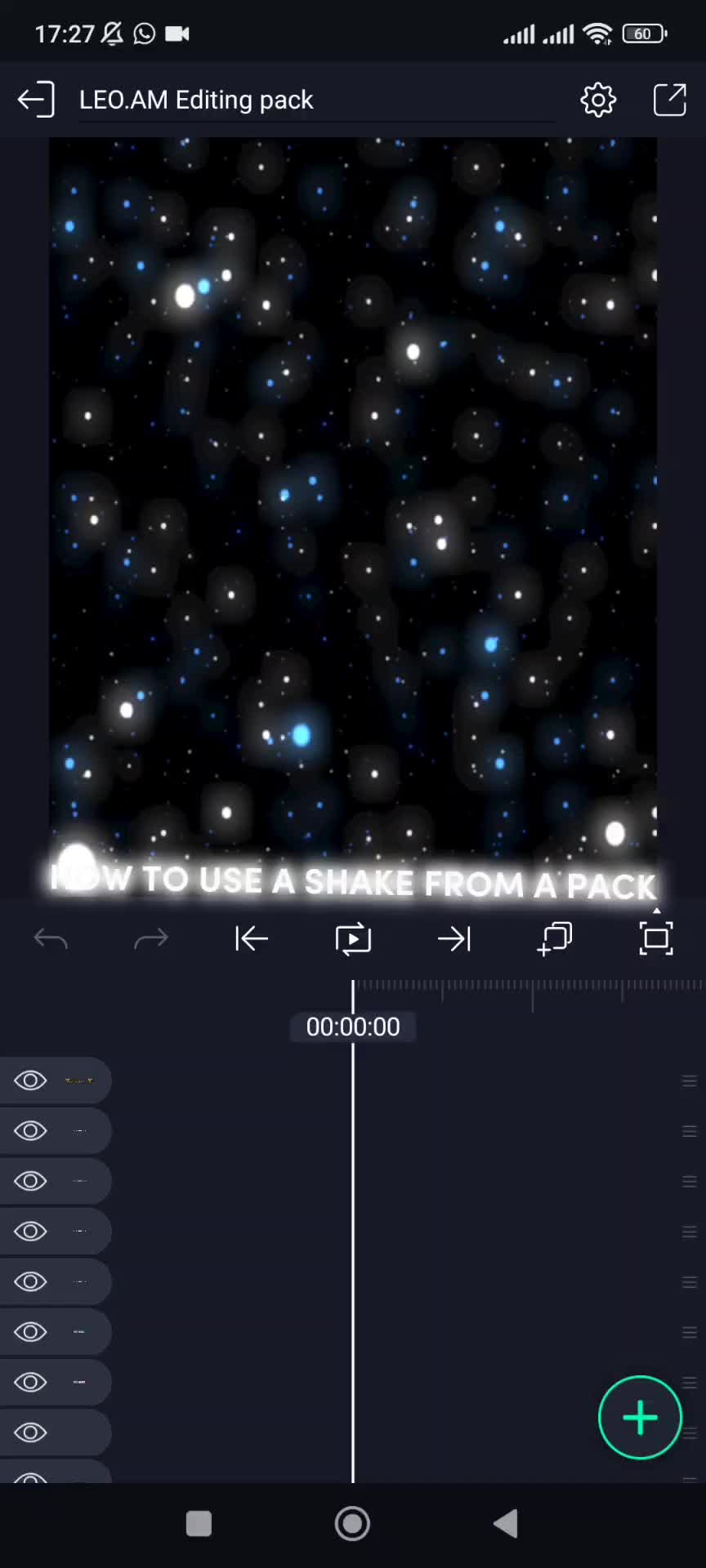Jump to the end of the timeline

point(454,939)
